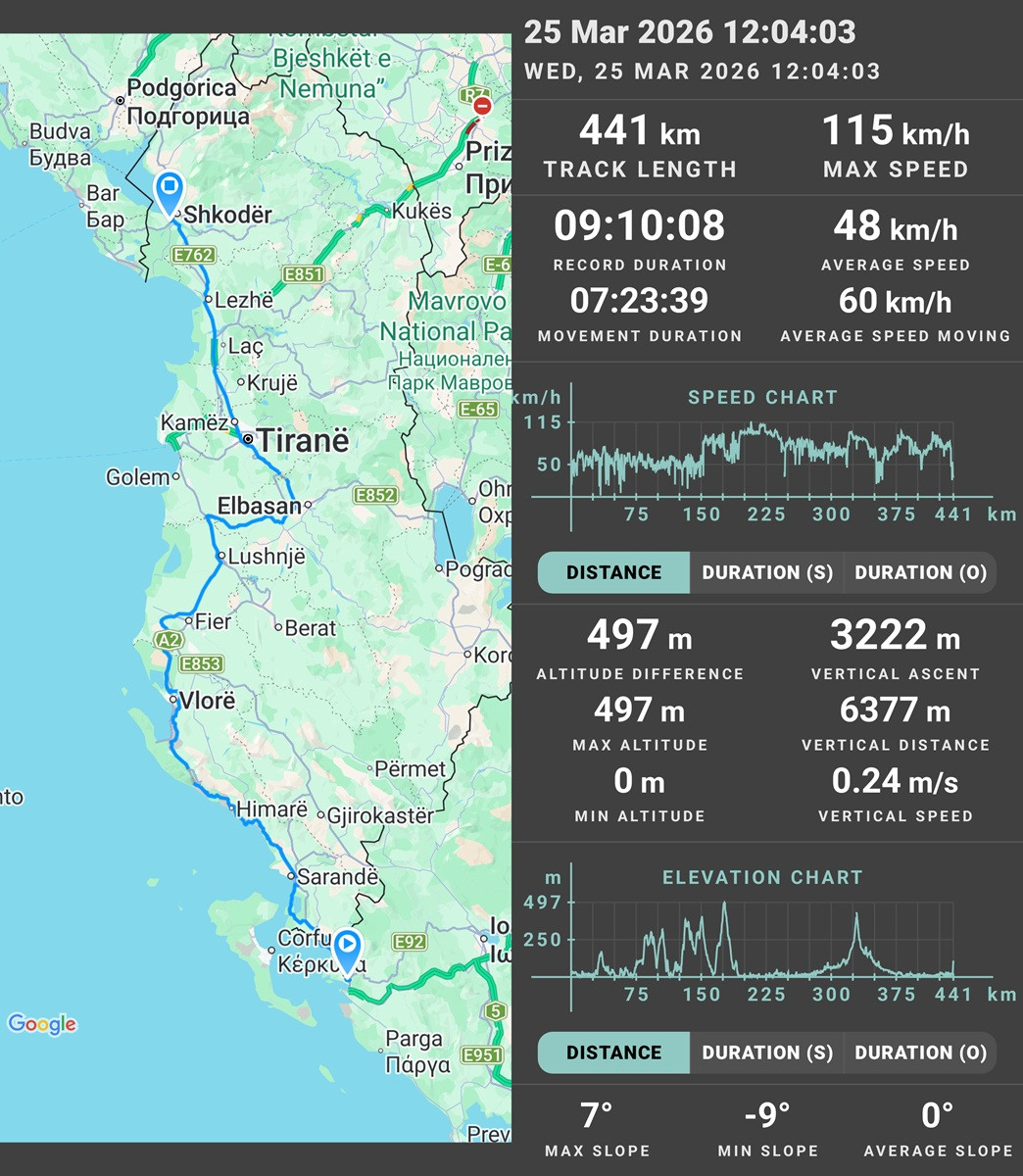The width and height of the screenshot is (1023, 1176).
Task: Select DISTANCE under the speed chart
Action: coord(613,572)
